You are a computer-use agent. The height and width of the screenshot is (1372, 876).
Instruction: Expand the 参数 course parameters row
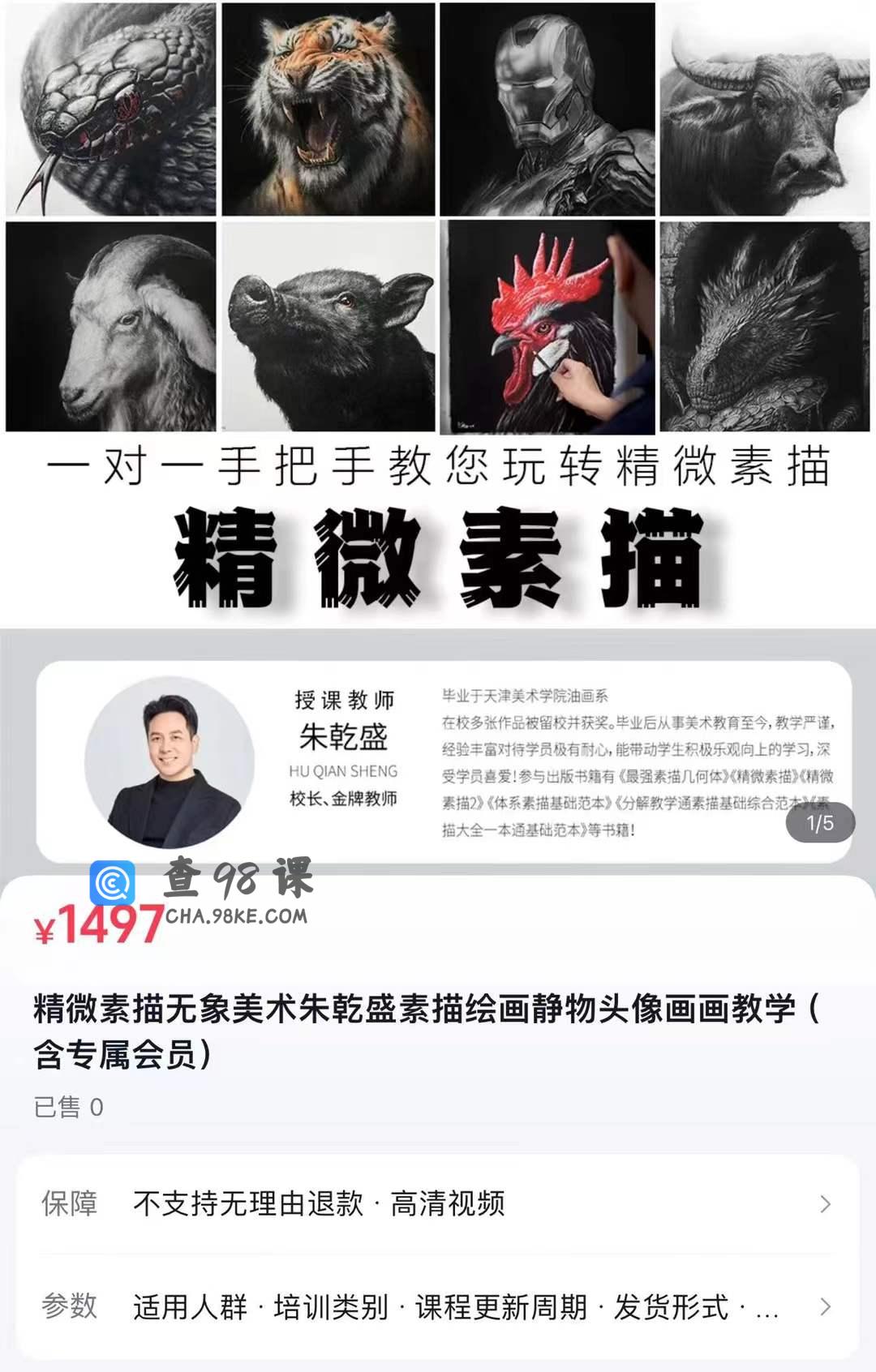point(438,1306)
